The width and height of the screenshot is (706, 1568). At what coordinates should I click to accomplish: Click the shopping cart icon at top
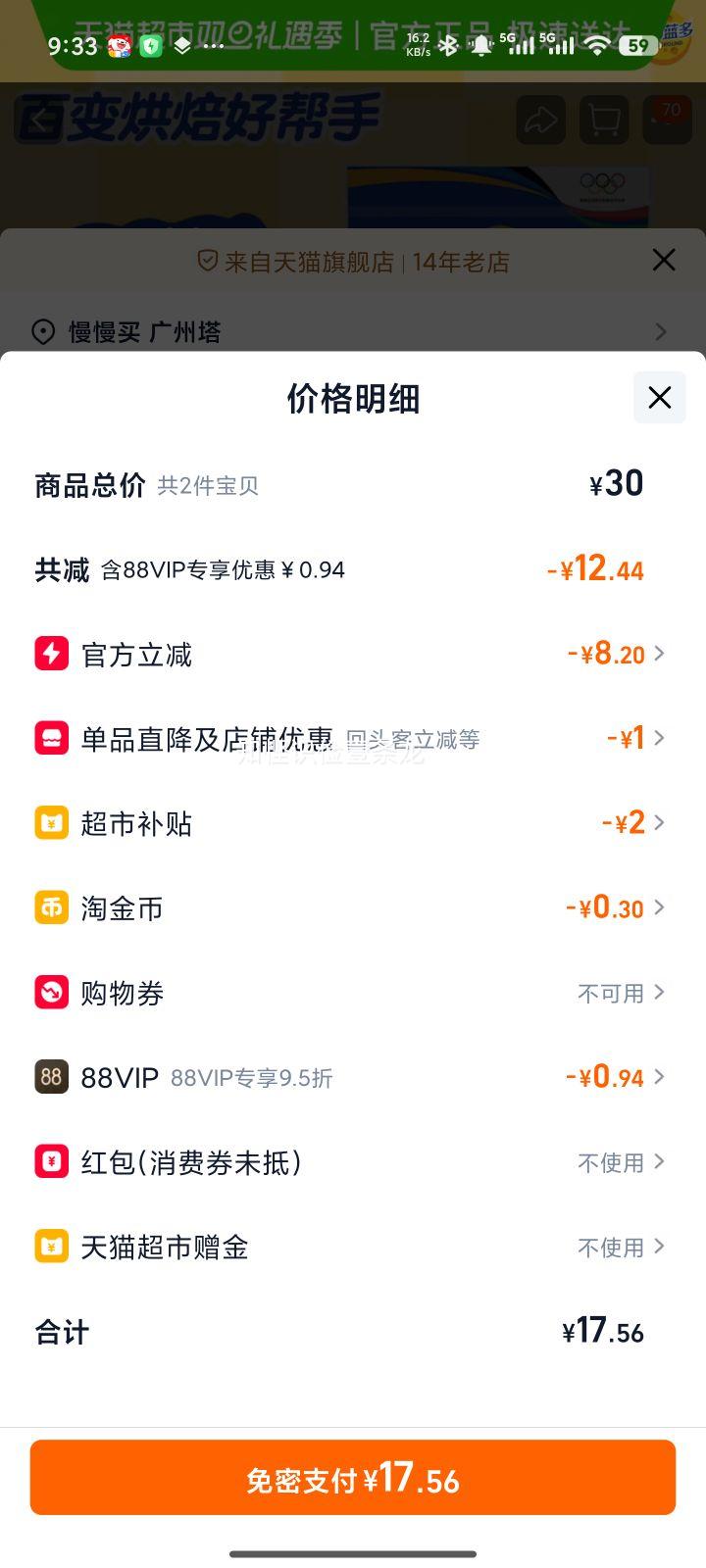point(602,120)
